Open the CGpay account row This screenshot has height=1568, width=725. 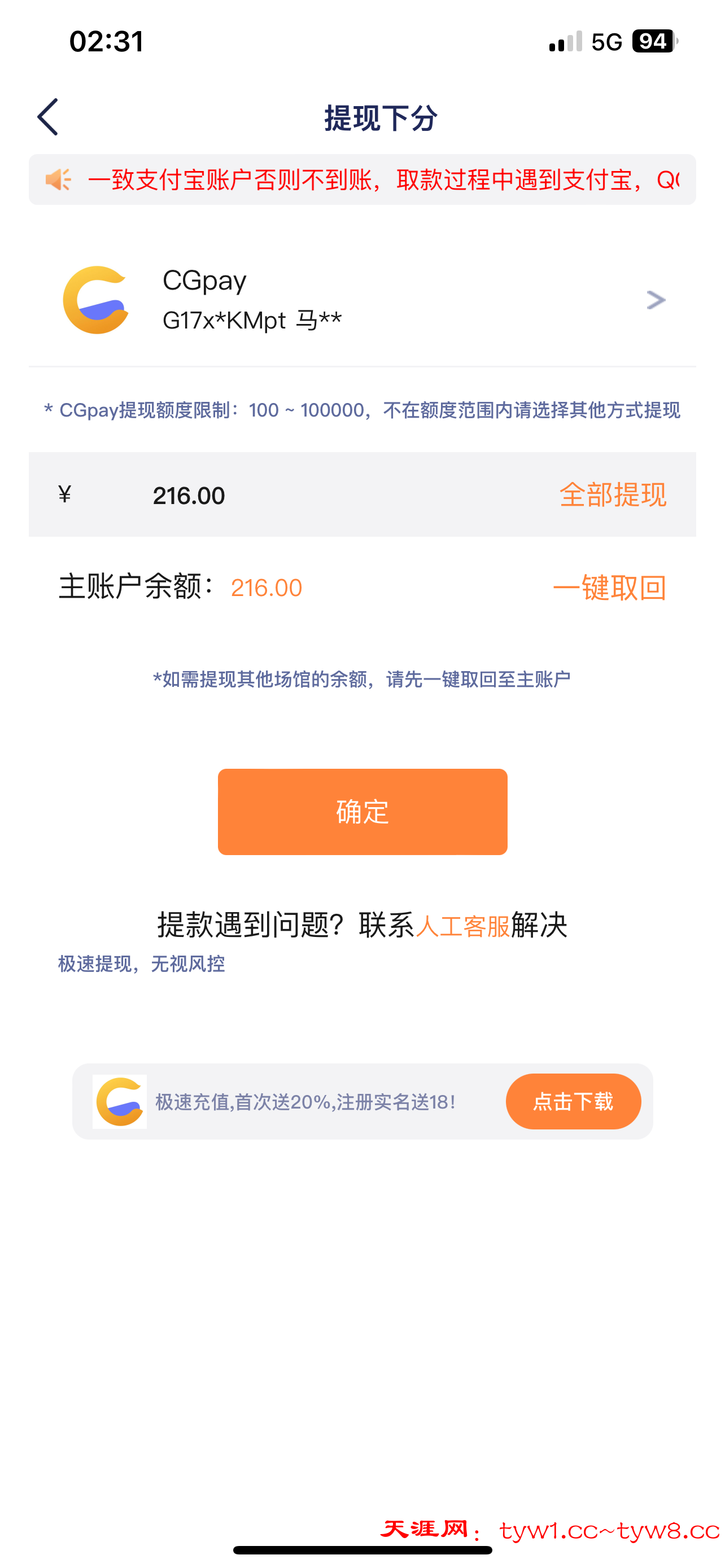362,300
